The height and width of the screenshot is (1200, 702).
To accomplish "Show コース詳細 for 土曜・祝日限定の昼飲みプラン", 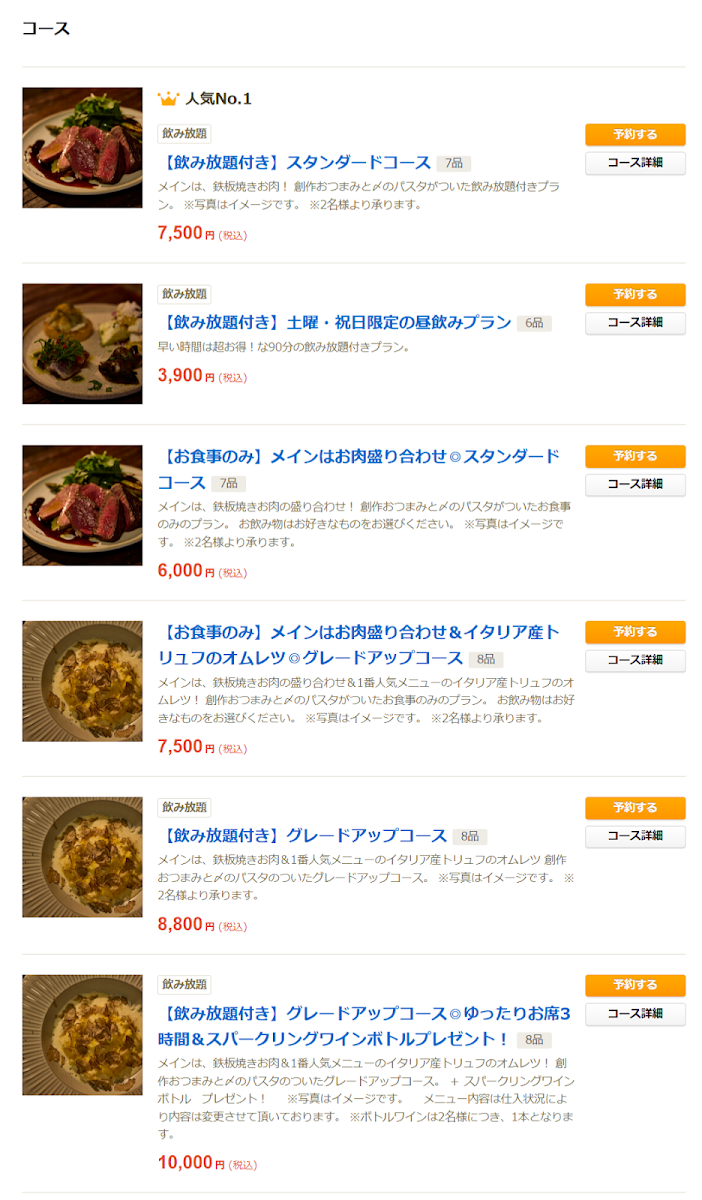I will click(x=635, y=323).
